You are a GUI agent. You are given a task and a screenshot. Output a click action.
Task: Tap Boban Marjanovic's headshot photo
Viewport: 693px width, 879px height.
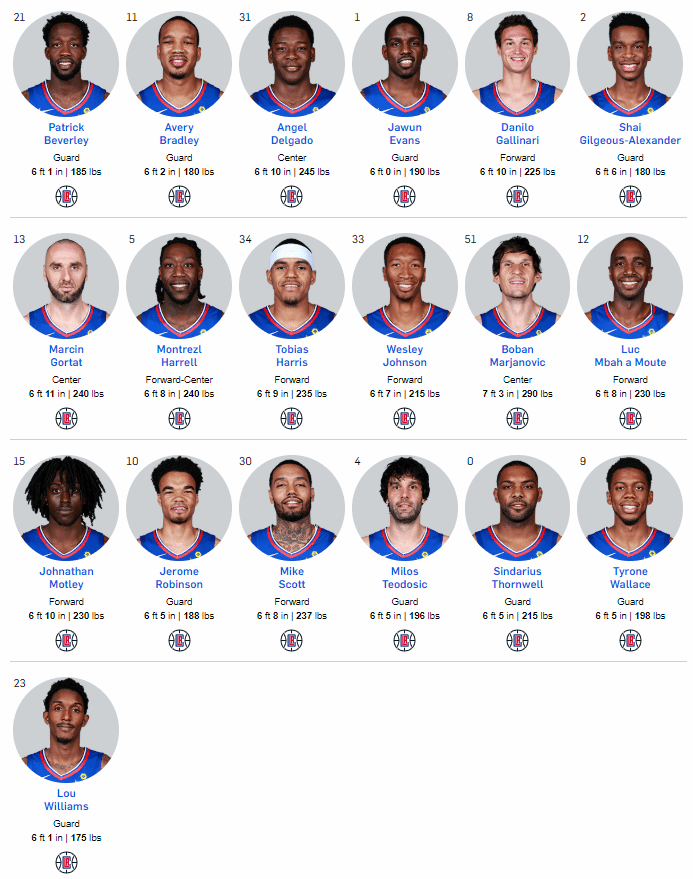(517, 286)
